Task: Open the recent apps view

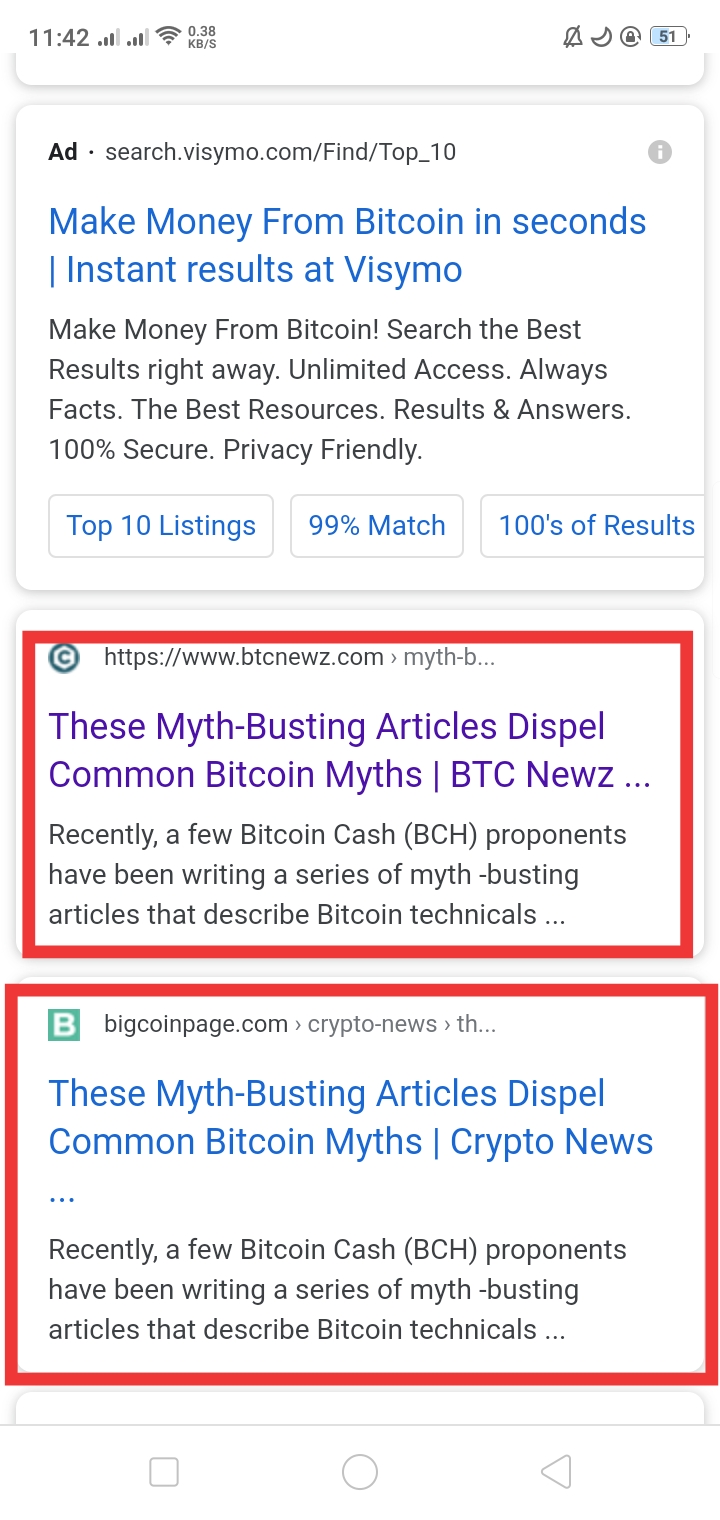Action: 164,1471
